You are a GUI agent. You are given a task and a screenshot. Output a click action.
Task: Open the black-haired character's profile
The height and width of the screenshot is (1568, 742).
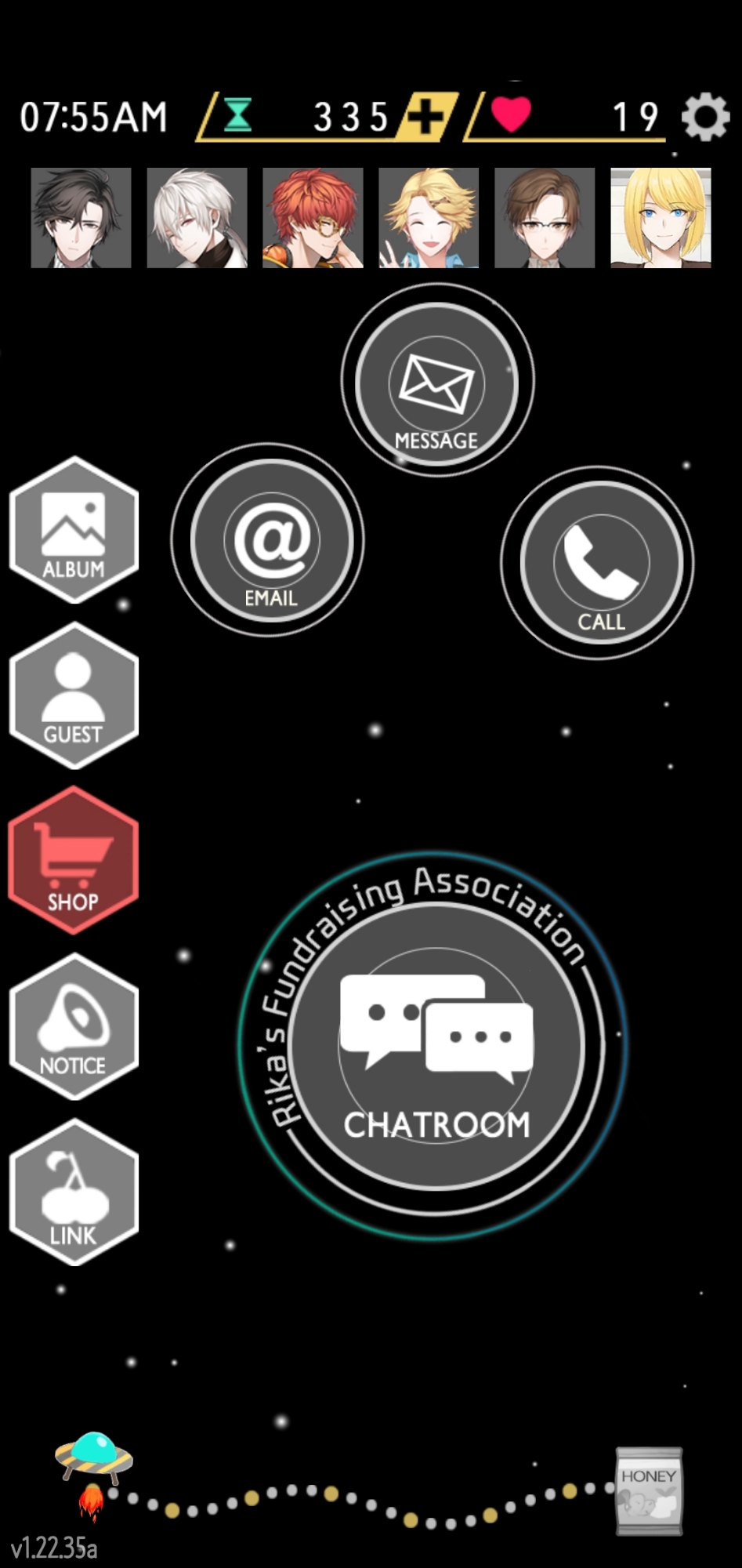pos(81,218)
